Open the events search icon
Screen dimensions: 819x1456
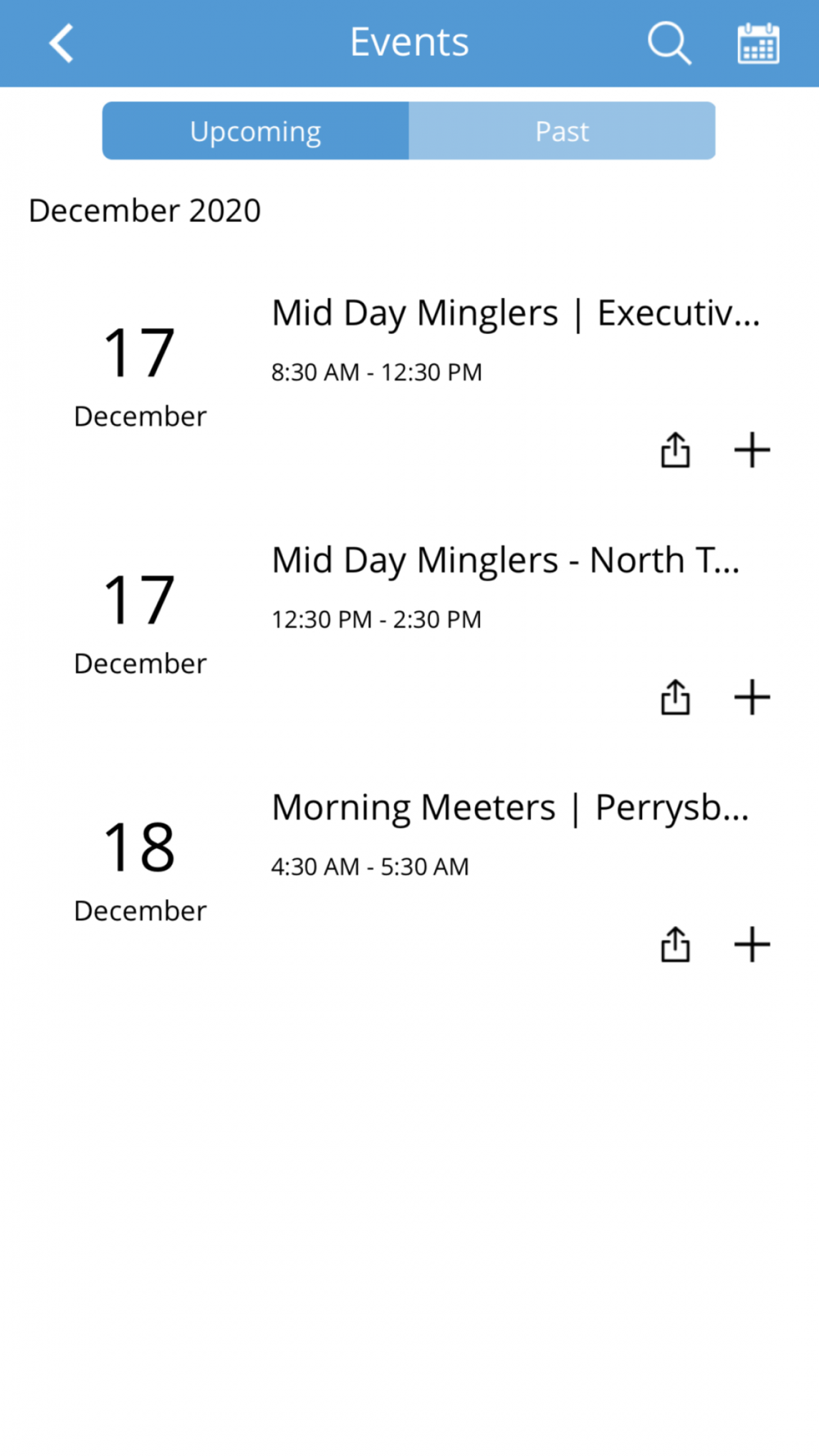[669, 43]
